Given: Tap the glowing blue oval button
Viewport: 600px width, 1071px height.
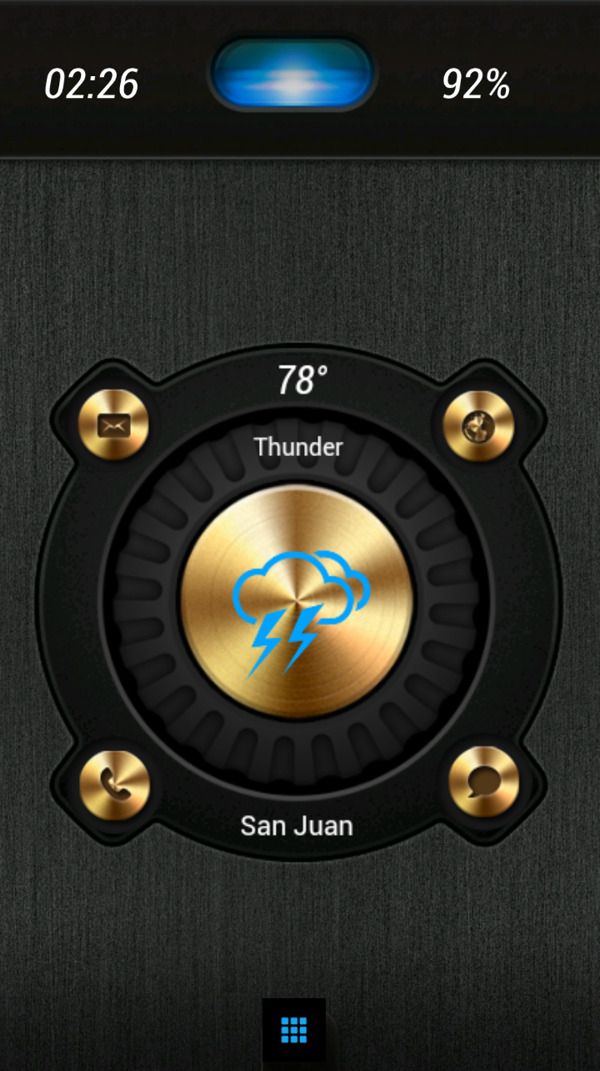Looking at the screenshot, I should [x=292, y=75].
